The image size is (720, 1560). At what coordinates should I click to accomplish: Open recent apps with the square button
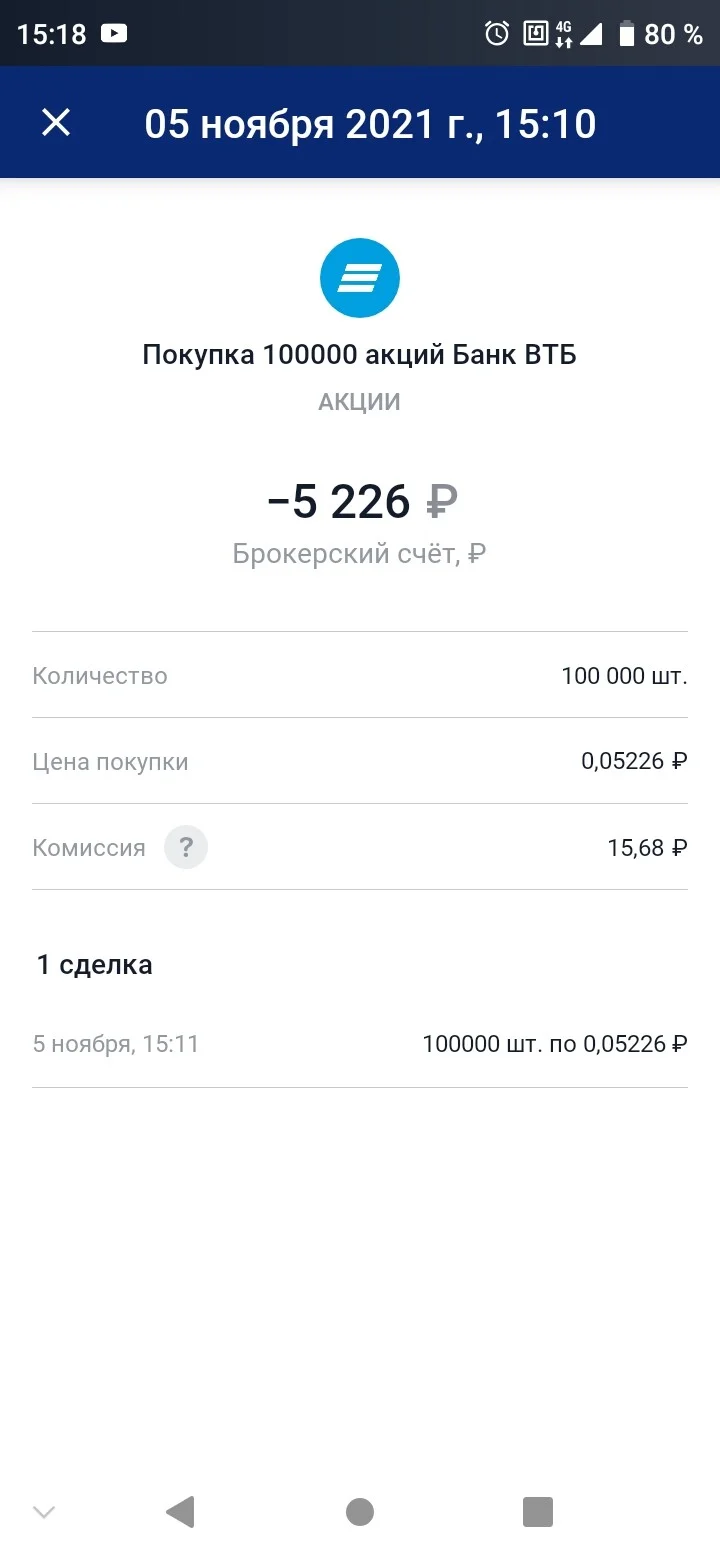click(538, 1512)
